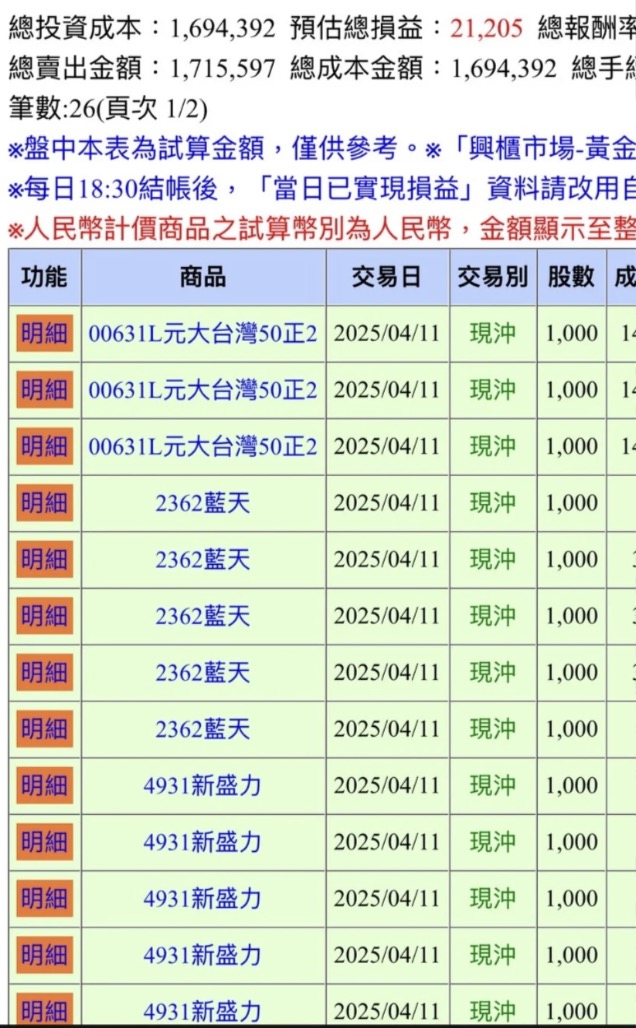Show 明細 for the first 4931新盛力 row
636x1028 pixels.
click(x=44, y=786)
